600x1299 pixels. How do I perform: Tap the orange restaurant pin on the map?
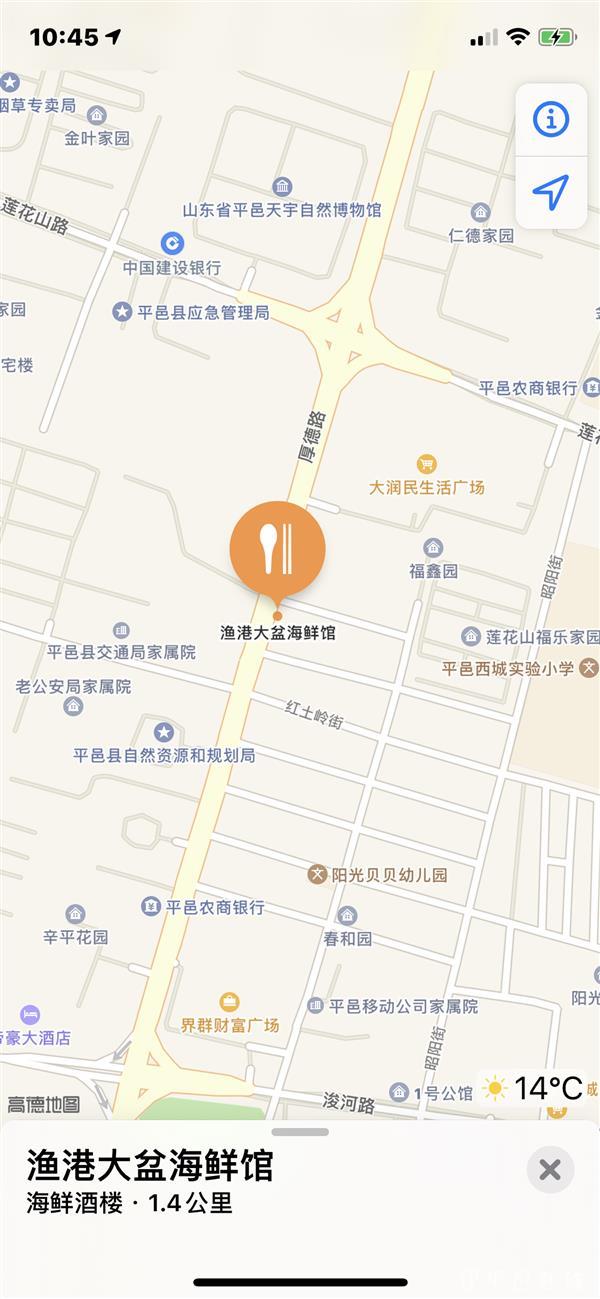[x=277, y=549]
